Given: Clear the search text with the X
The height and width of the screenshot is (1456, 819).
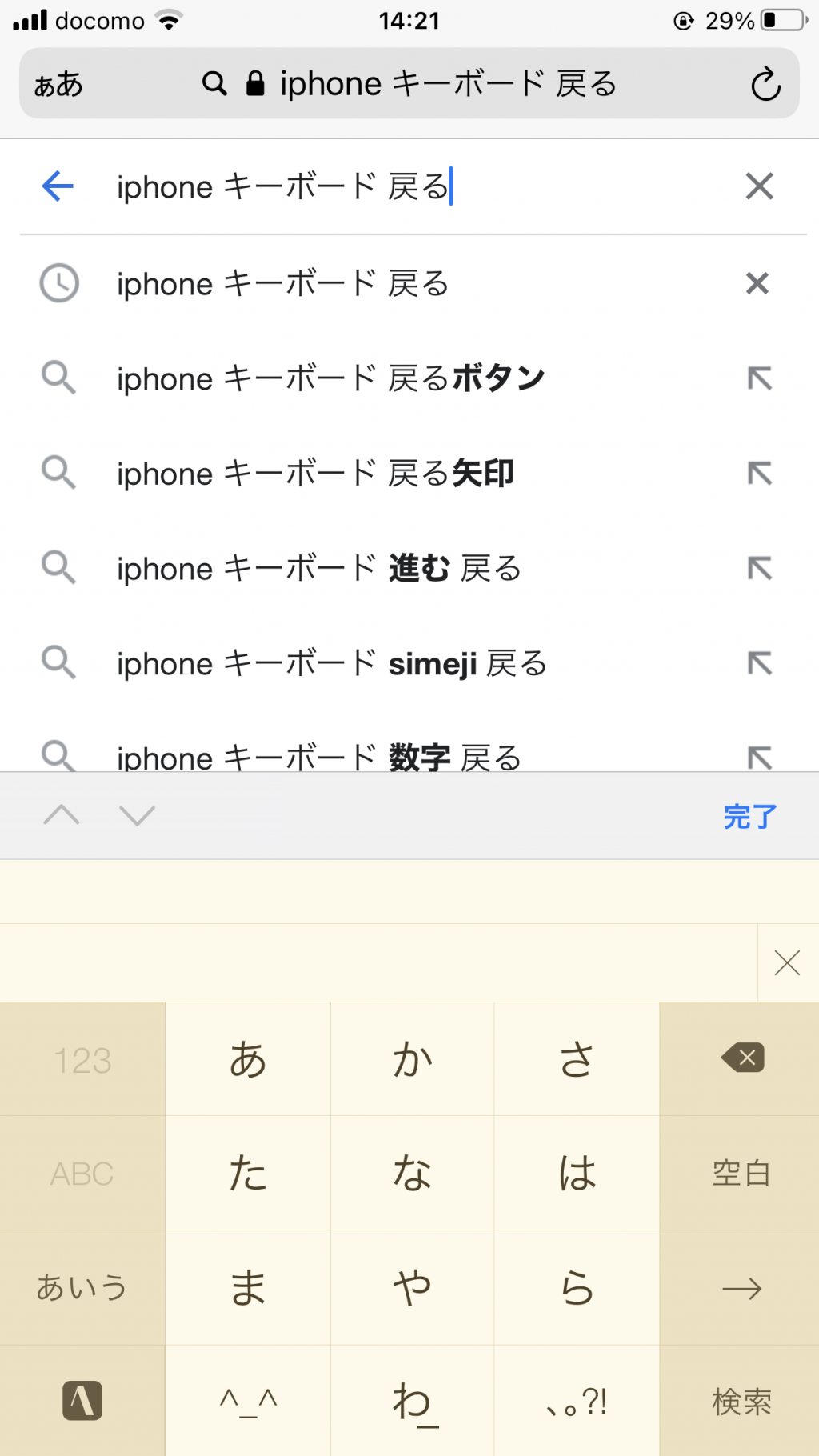Looking at the screenshot, I should [759, 186].
